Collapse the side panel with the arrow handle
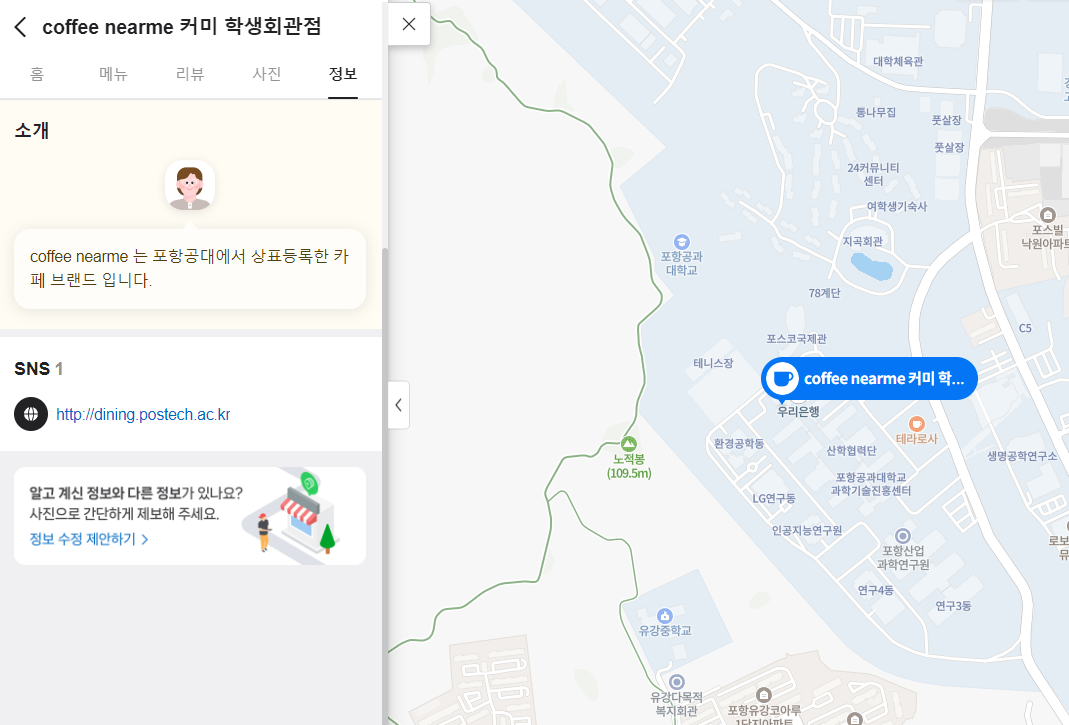 398,405
